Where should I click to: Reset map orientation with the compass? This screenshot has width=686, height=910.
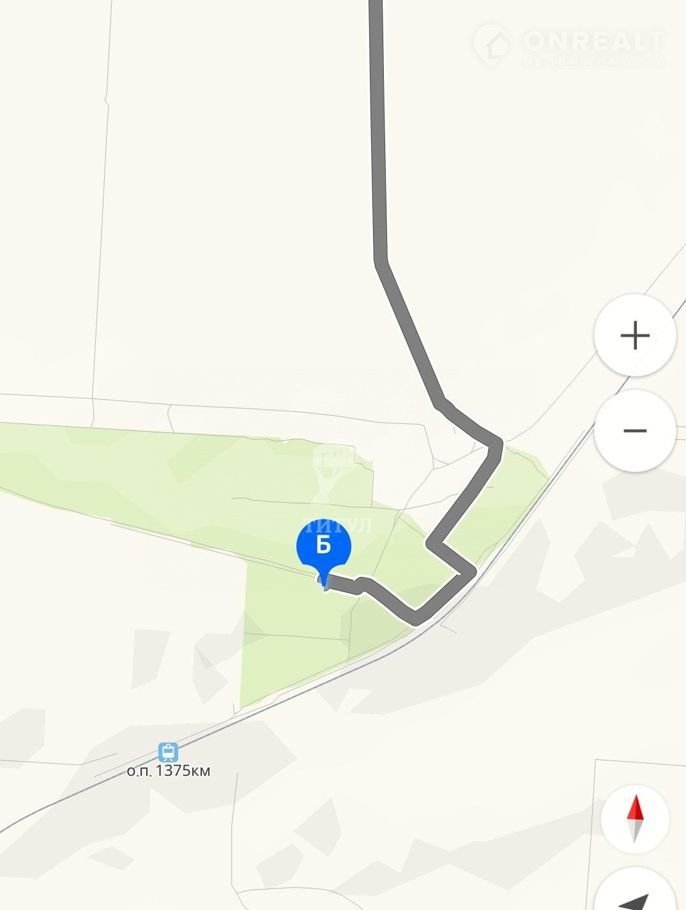[635, 817]
